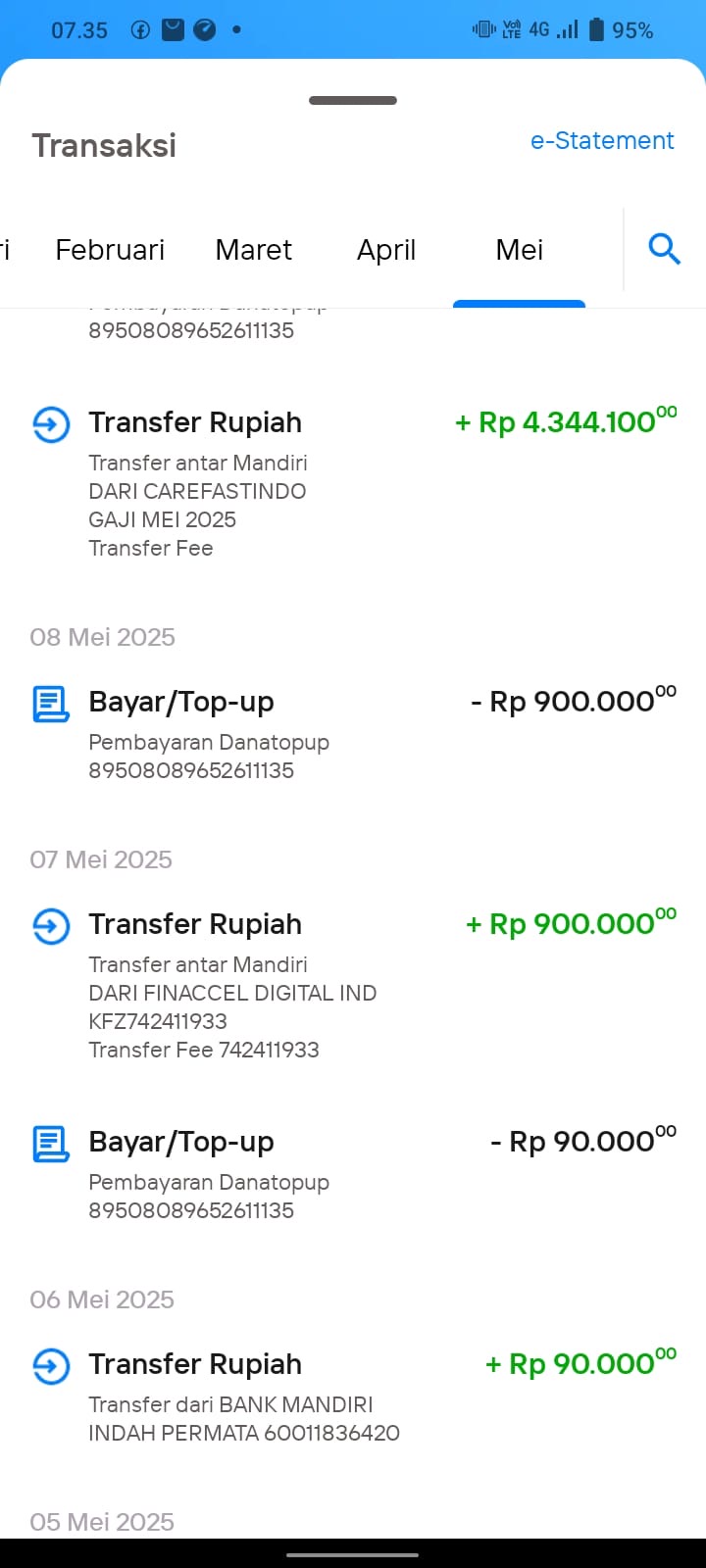View the Rp 90.000 Bayar/Top-up transaction
Viewport: 706px width, 1568px height.
pyautogui.click(x=353, y=1174)
